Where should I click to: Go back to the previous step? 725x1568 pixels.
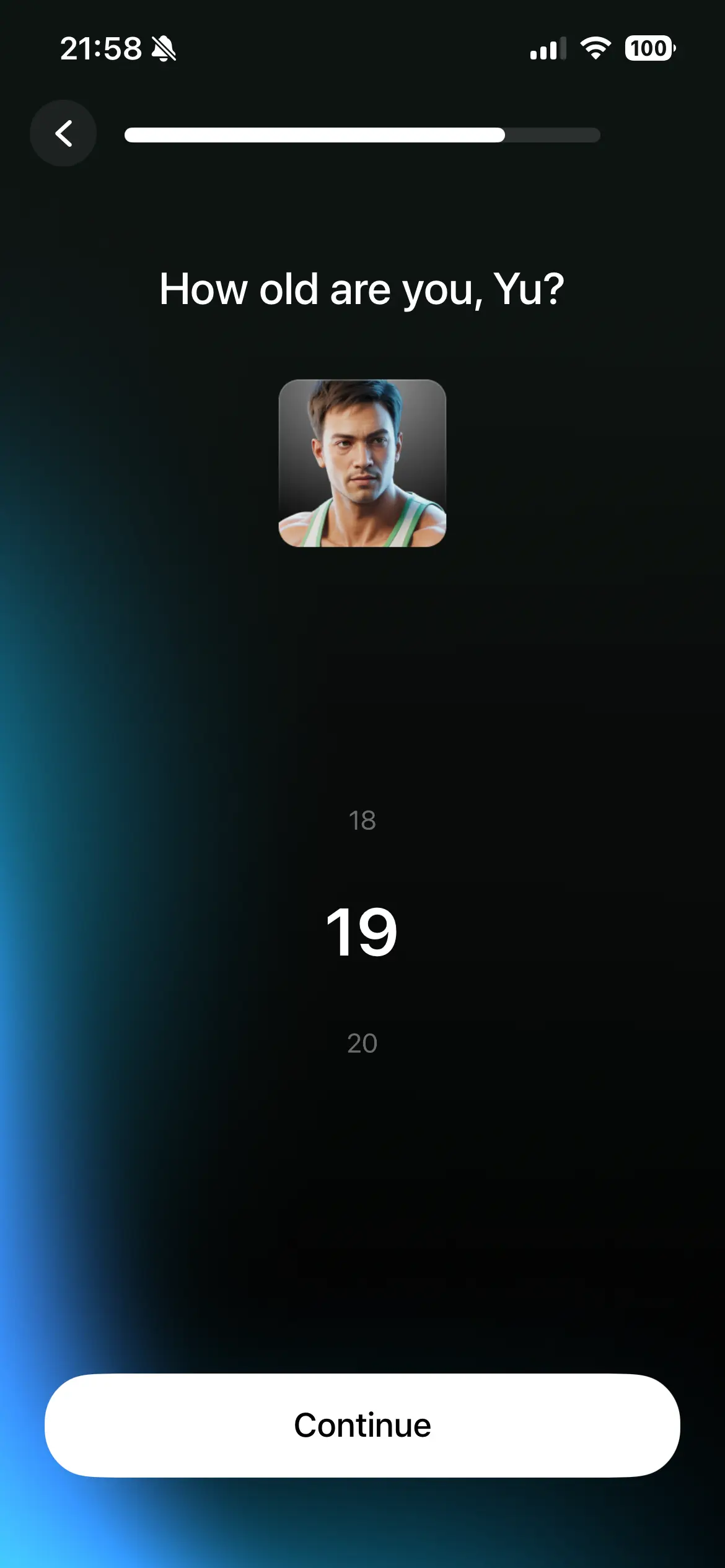tap(63, 133)
